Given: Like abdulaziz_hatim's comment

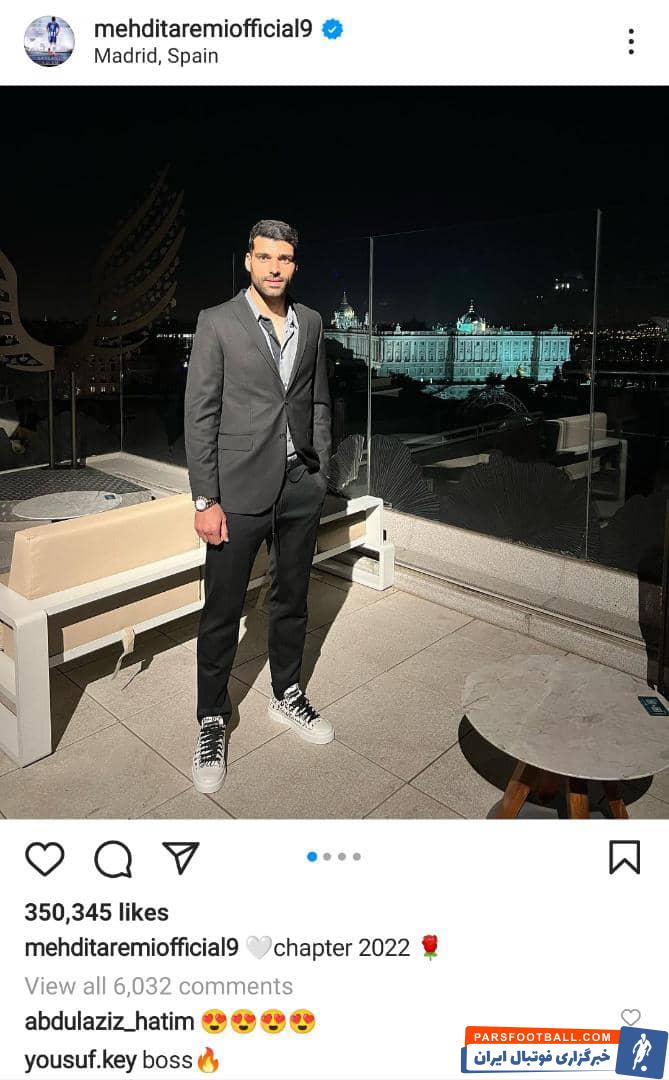Looking at the screenshot, I should click(x=630, y=1017).
